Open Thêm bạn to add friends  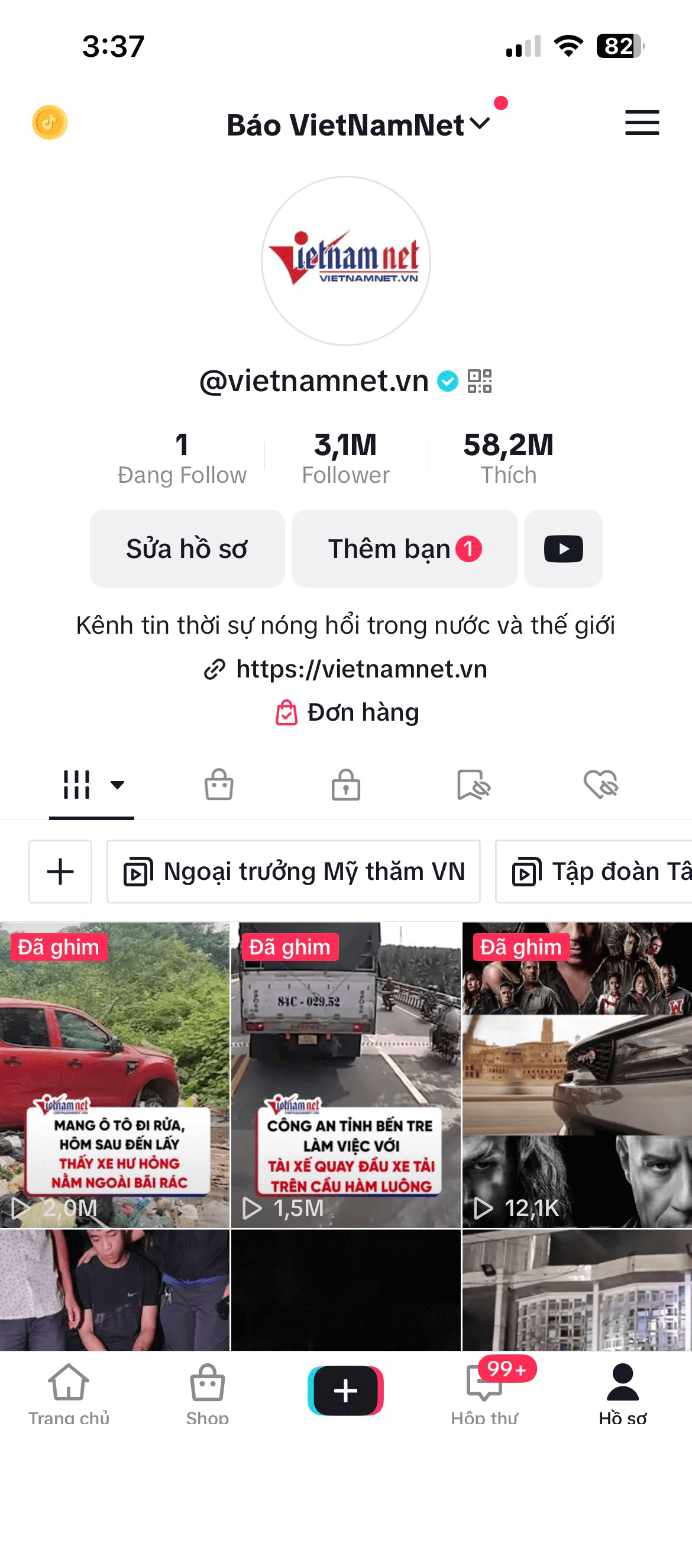(x=404, y=549)
